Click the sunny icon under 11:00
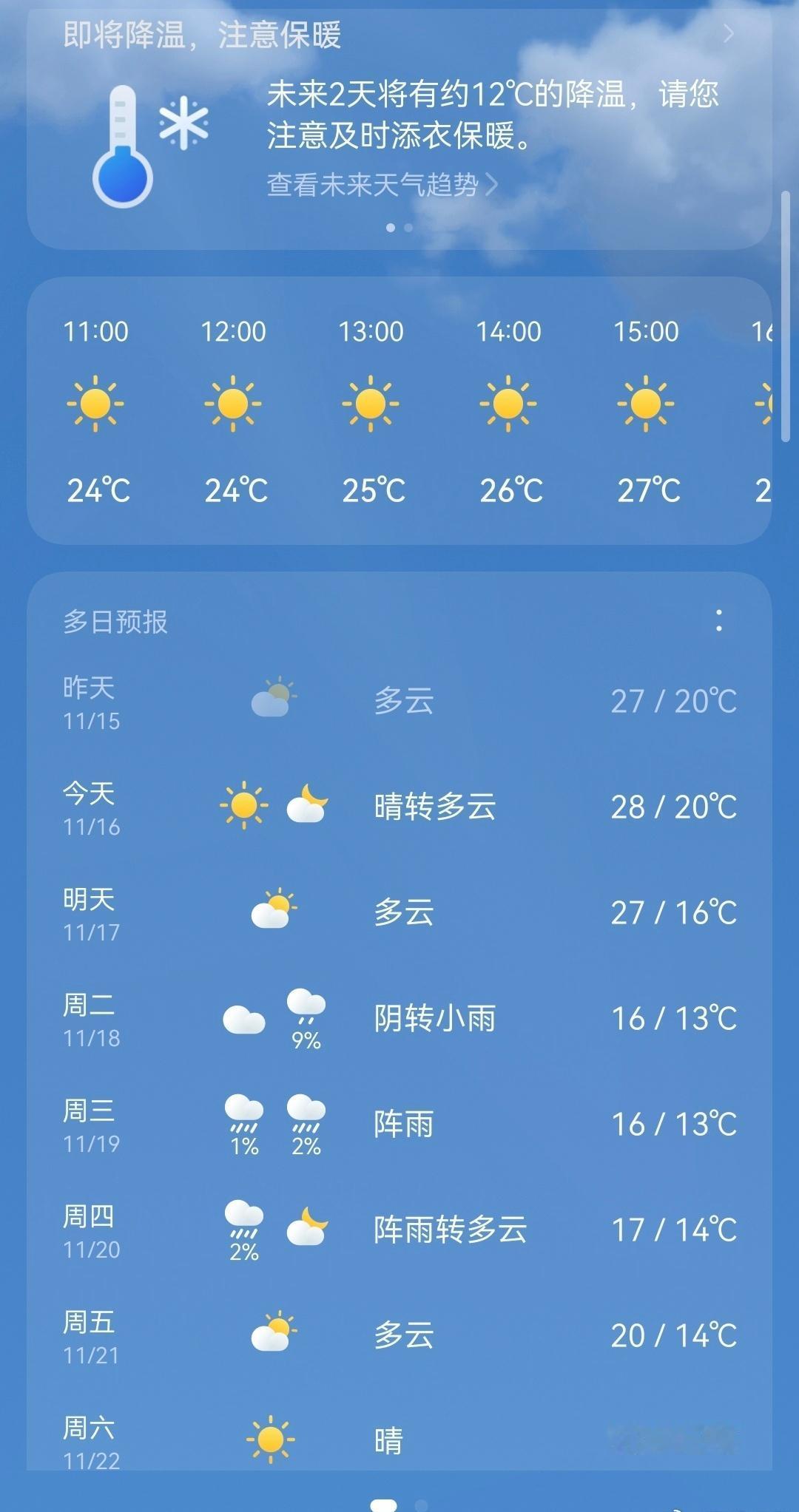This screenshot has height=1512, width=799. 95,403
